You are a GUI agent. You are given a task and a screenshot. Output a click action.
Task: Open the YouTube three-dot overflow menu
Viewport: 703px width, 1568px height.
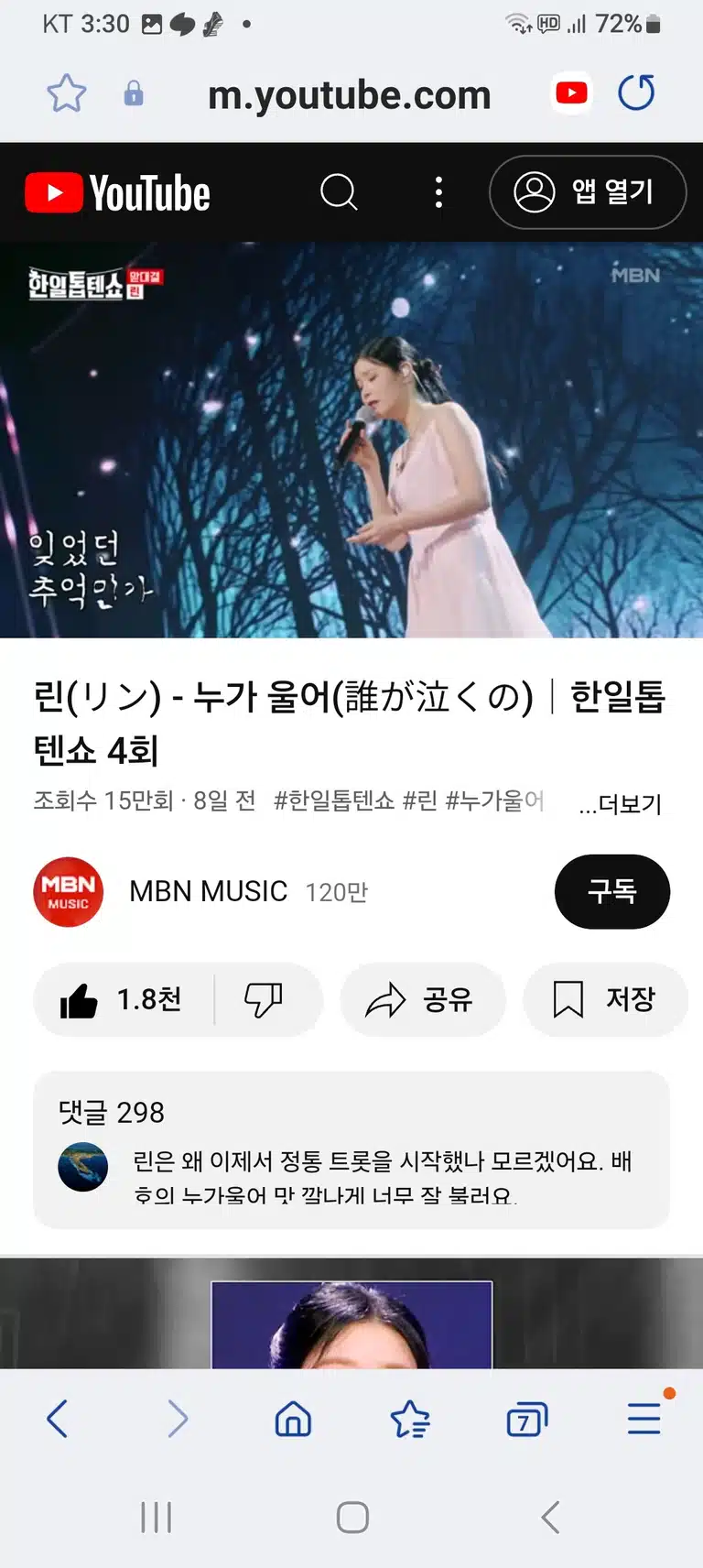(438, 192)
